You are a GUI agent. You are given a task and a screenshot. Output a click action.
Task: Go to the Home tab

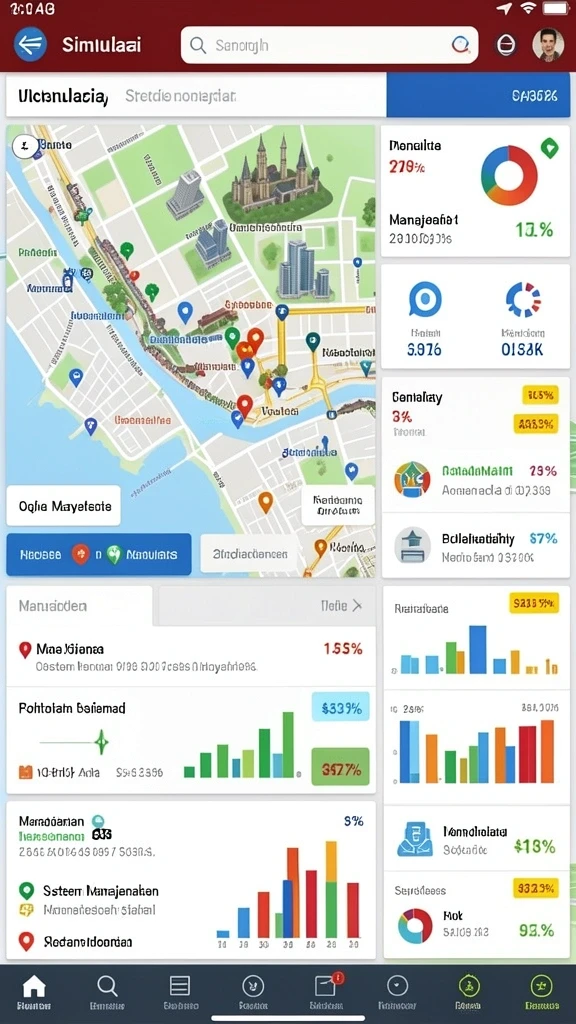pyautogui.click(x=34, y=993)
